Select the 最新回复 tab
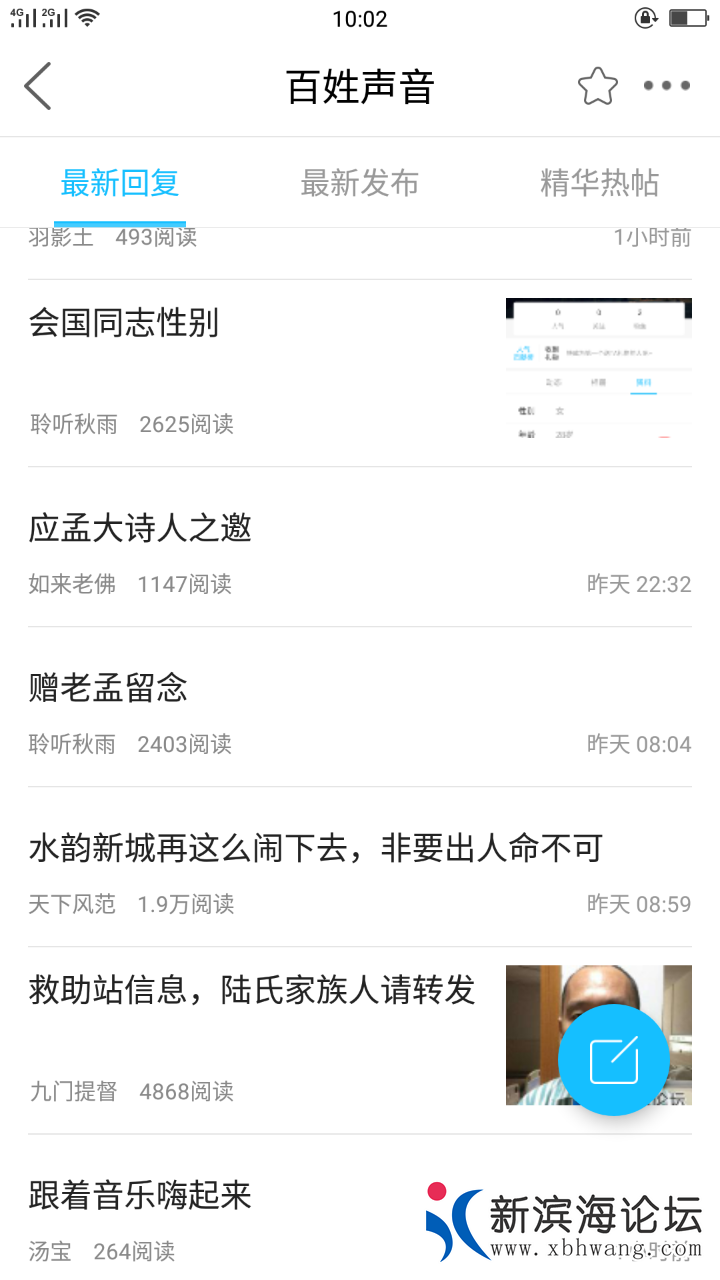Screen dimensions: 720x1280 point(120,184)
